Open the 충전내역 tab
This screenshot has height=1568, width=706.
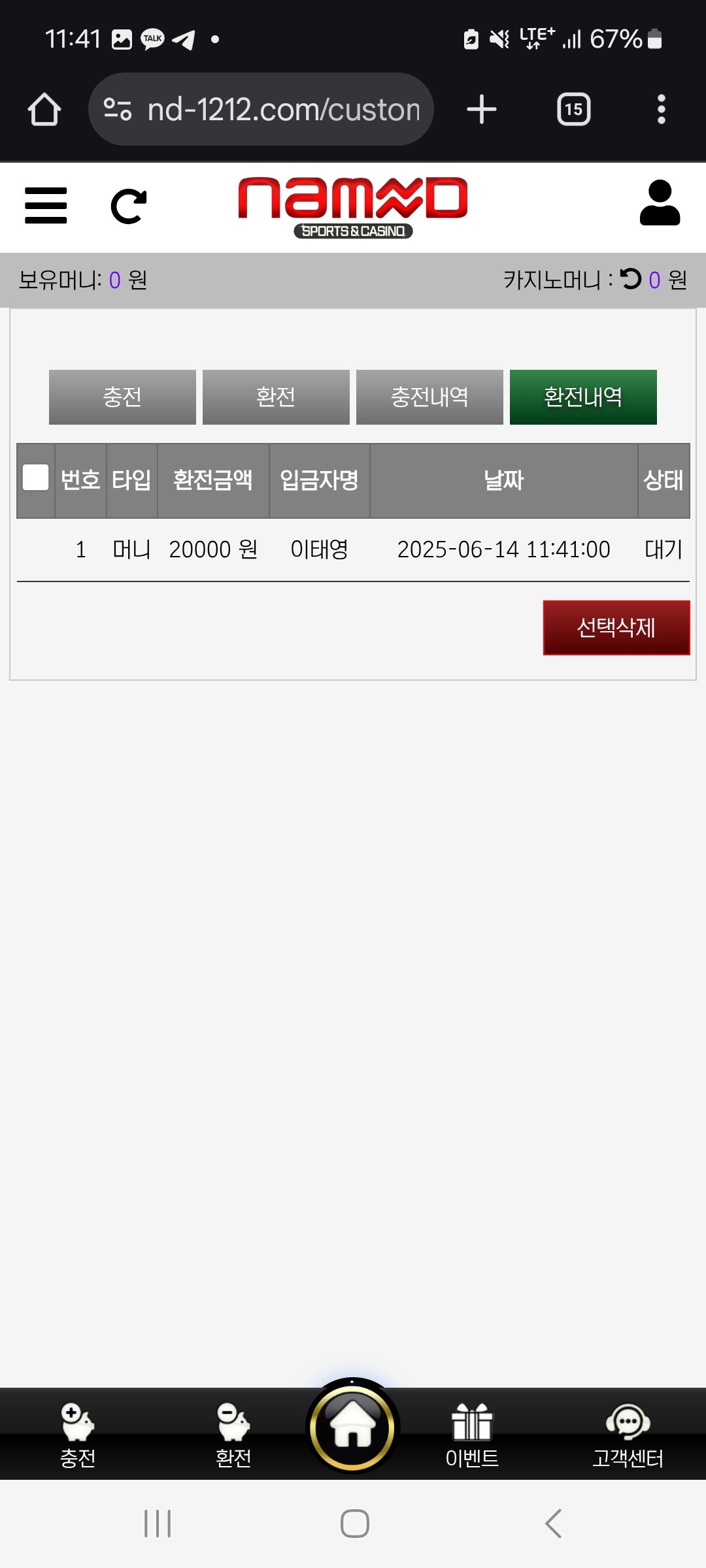pos(429,397)
